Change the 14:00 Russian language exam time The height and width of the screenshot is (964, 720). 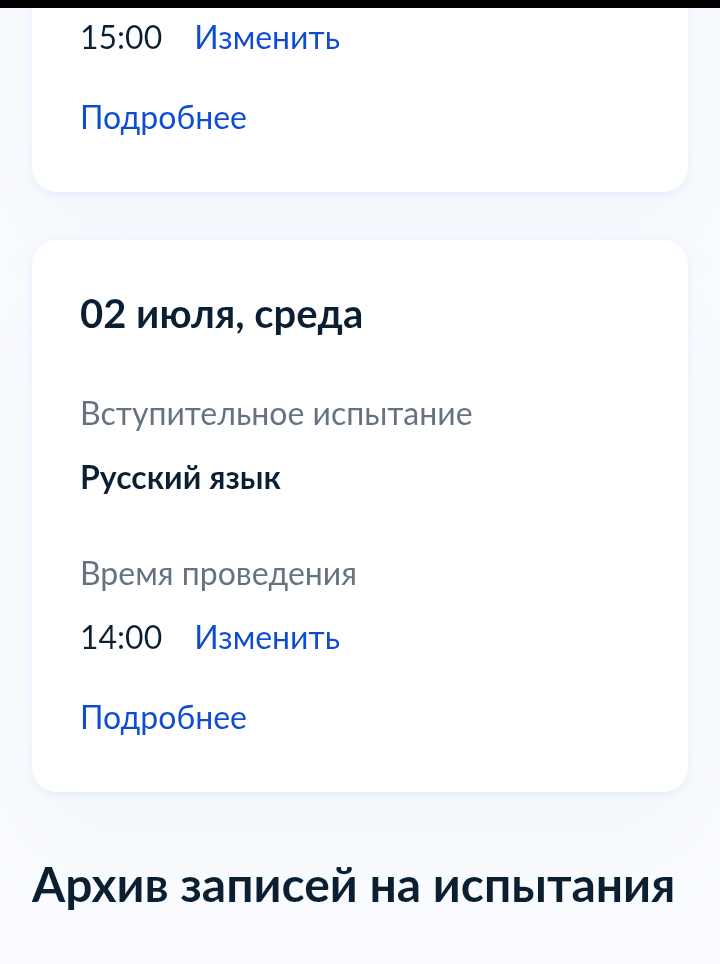[x=267, y=637]
